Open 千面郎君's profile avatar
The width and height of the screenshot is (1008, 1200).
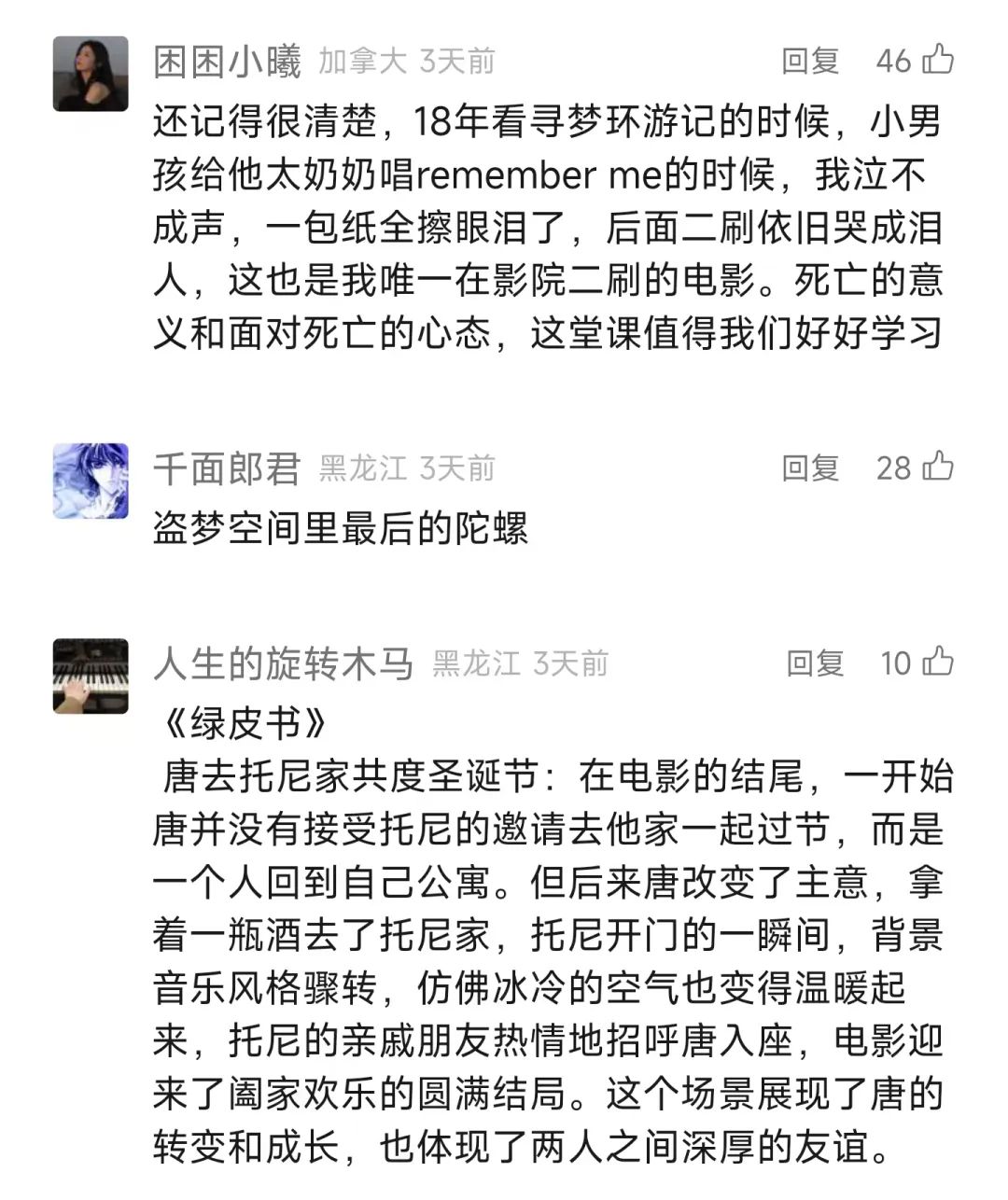[x=91, y=481]
